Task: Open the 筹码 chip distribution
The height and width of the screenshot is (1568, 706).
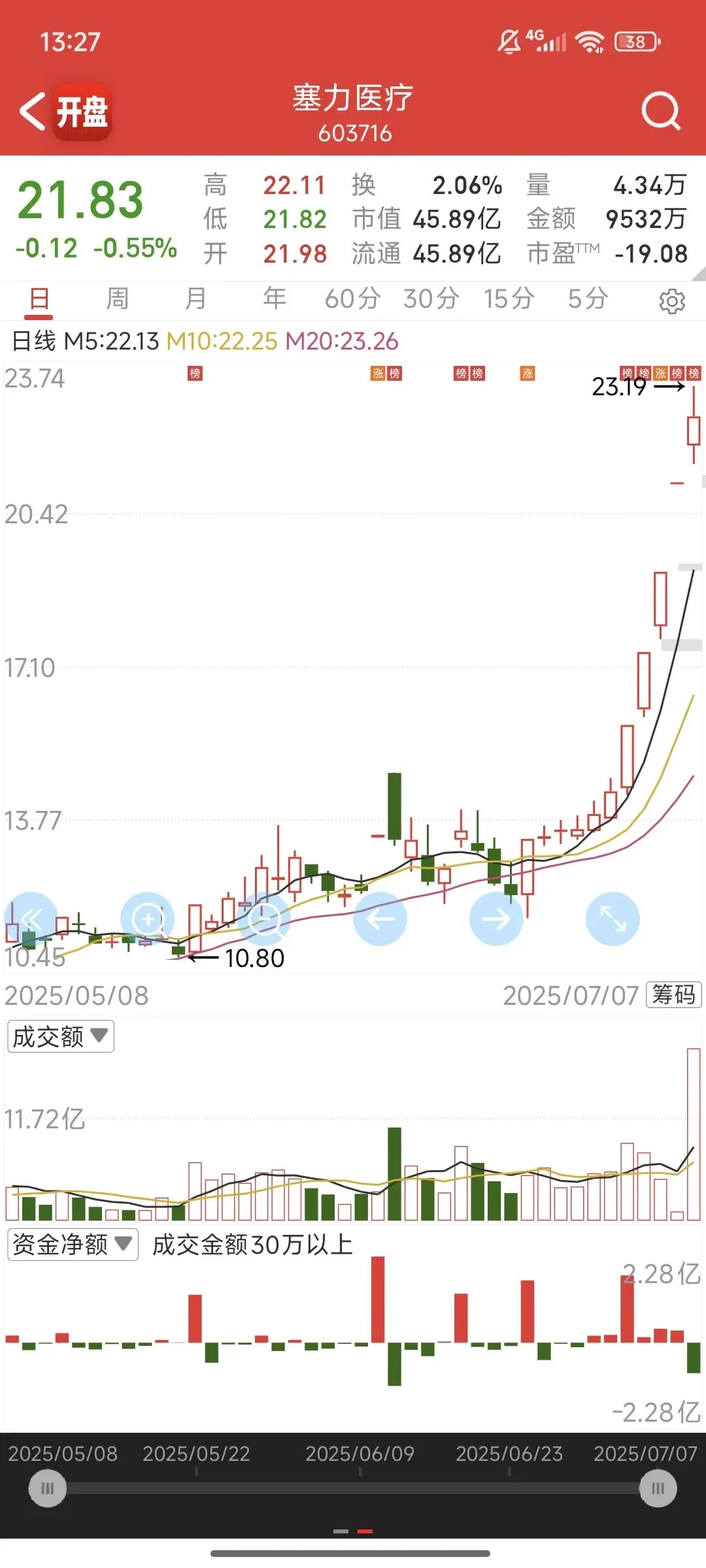Action: [x=673, y=995]
